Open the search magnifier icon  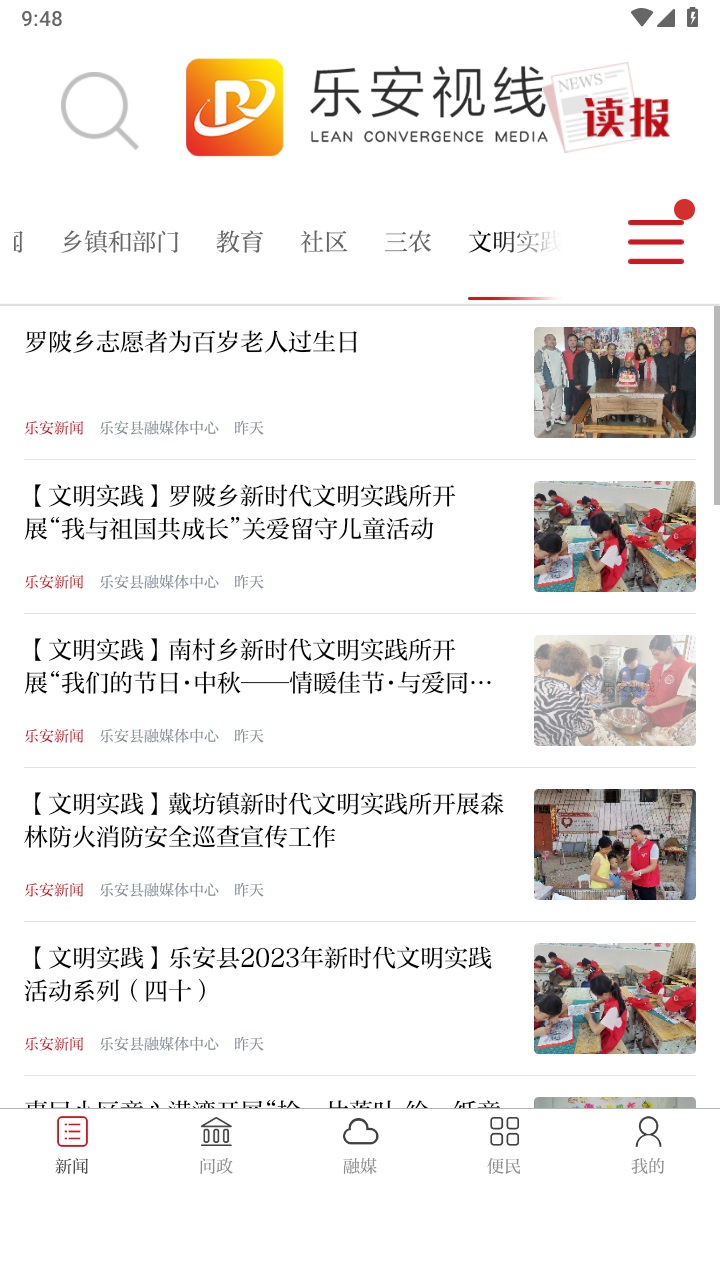[99, 109]
